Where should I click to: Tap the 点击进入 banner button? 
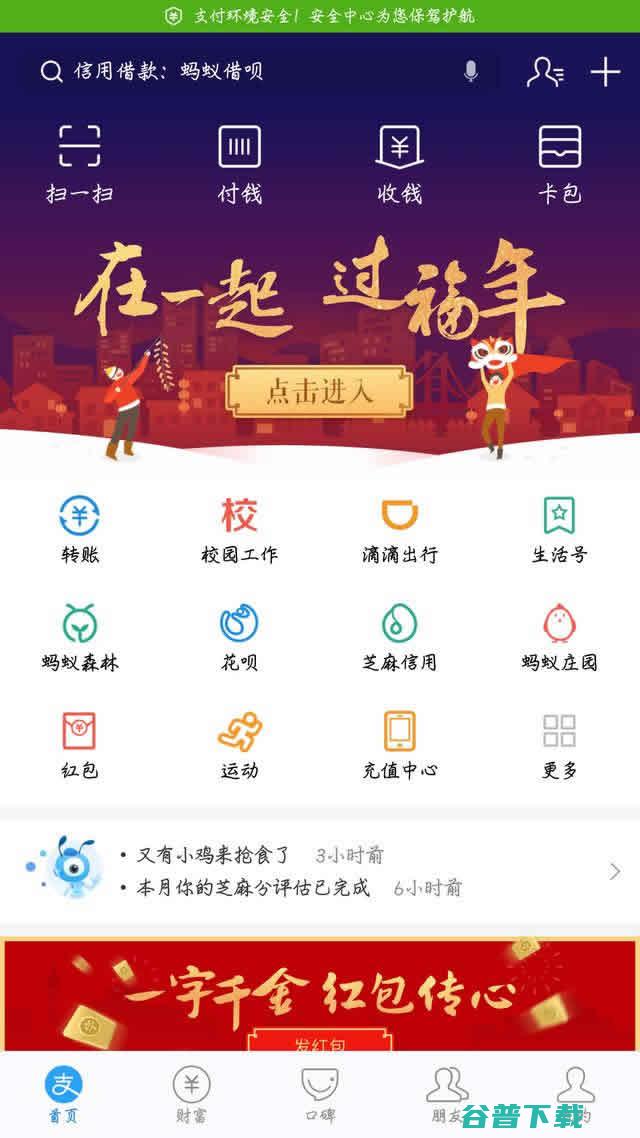tap(319, 391)
